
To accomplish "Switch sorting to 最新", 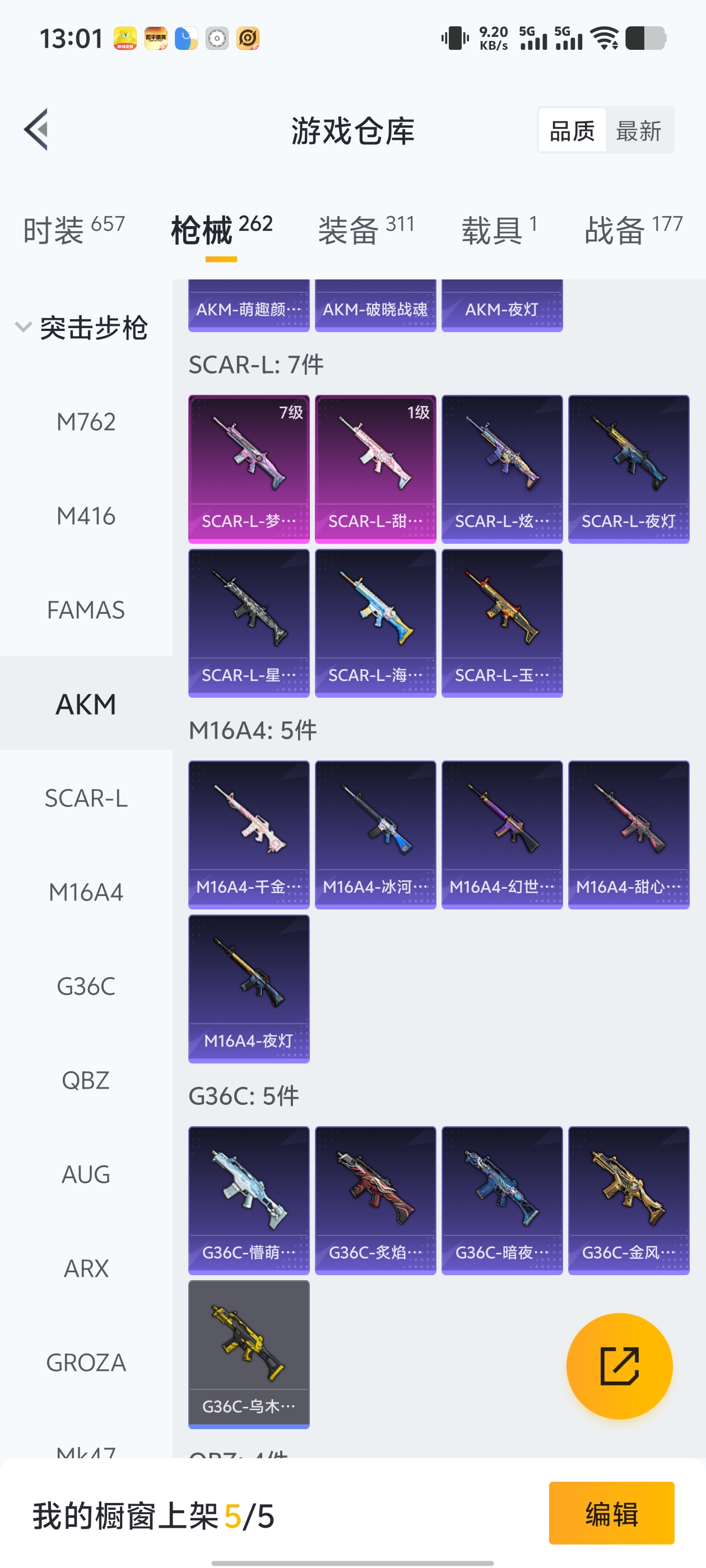I will tap(638, 130).
